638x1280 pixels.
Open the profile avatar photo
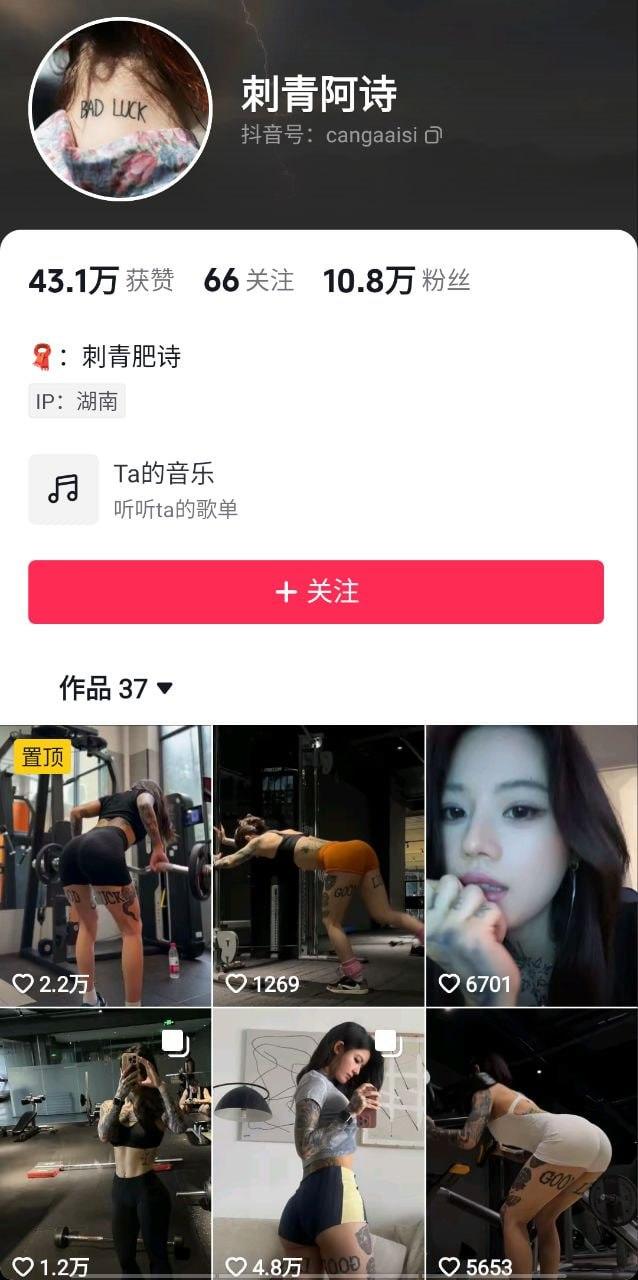coord(120,108)
